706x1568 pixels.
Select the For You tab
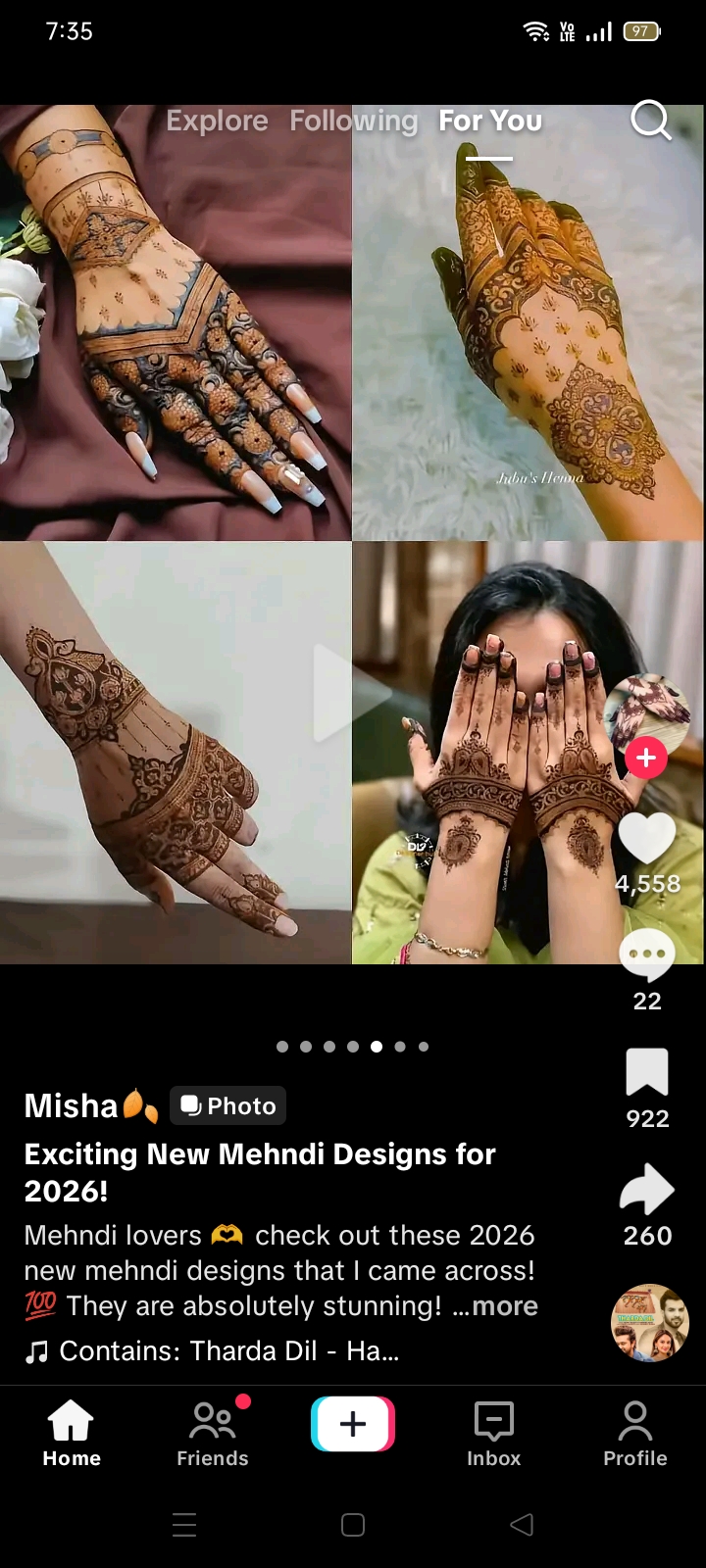pyautogui.click(x=489, y=121)
